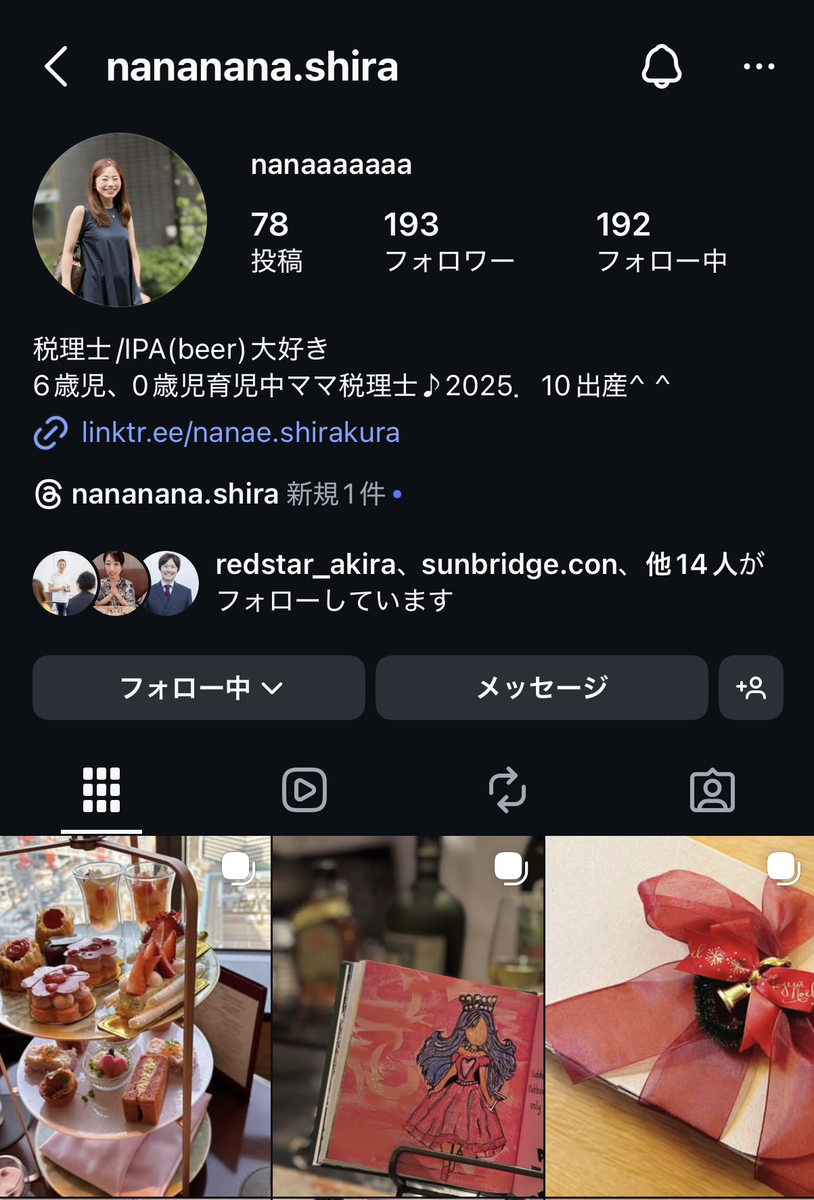Screen dimensions: 814x1200
Task: Open the red ribbon gift post
Action: point(680,1017)
